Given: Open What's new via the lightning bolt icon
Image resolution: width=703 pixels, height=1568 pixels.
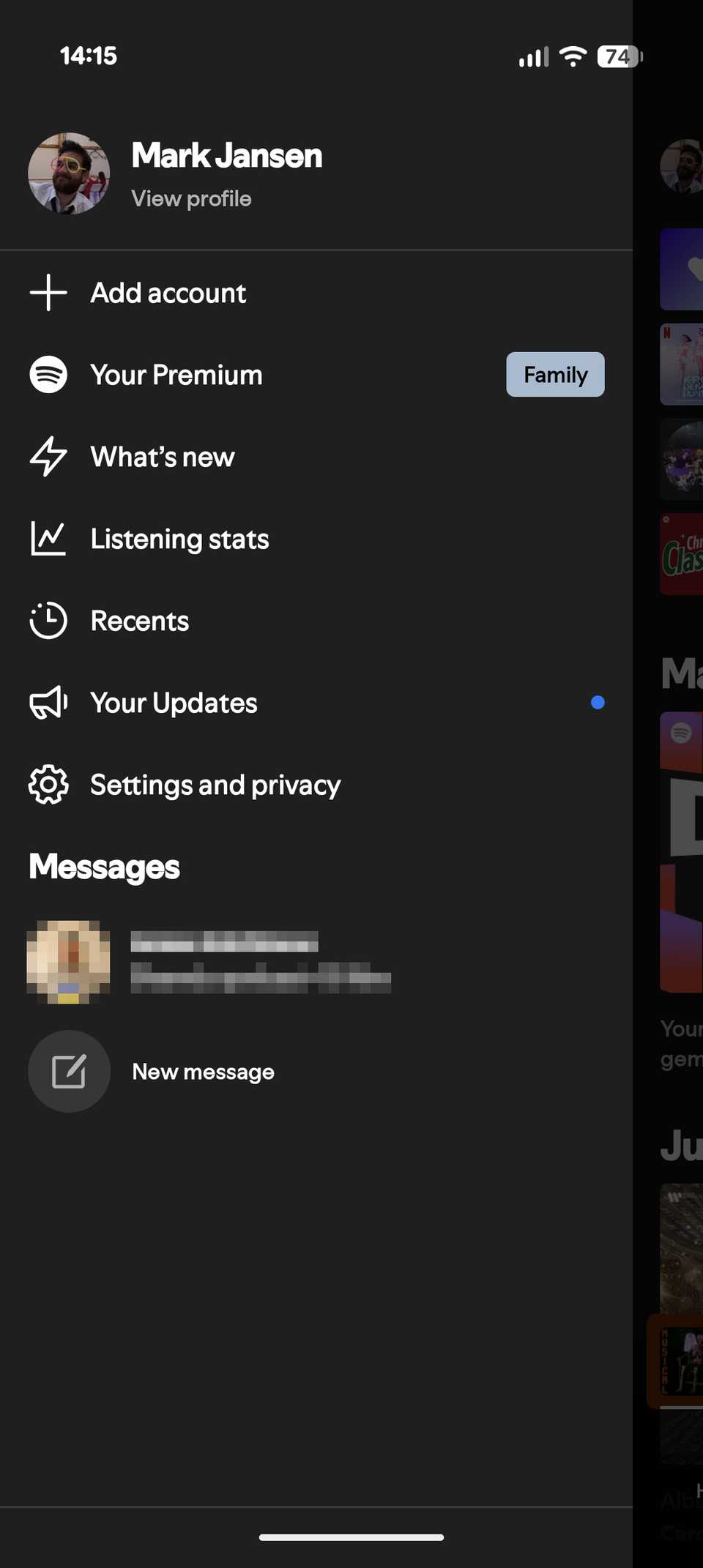Looking at the screenshot, I should tap(47, 456).
